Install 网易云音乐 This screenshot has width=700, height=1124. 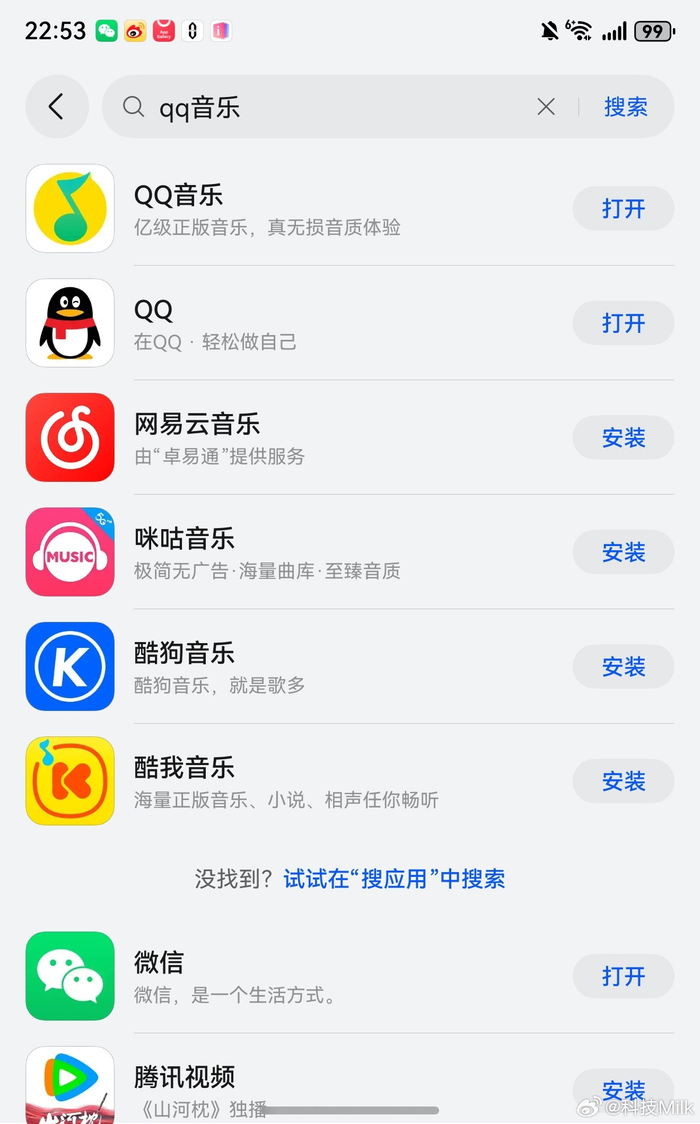tap(623, 438)
